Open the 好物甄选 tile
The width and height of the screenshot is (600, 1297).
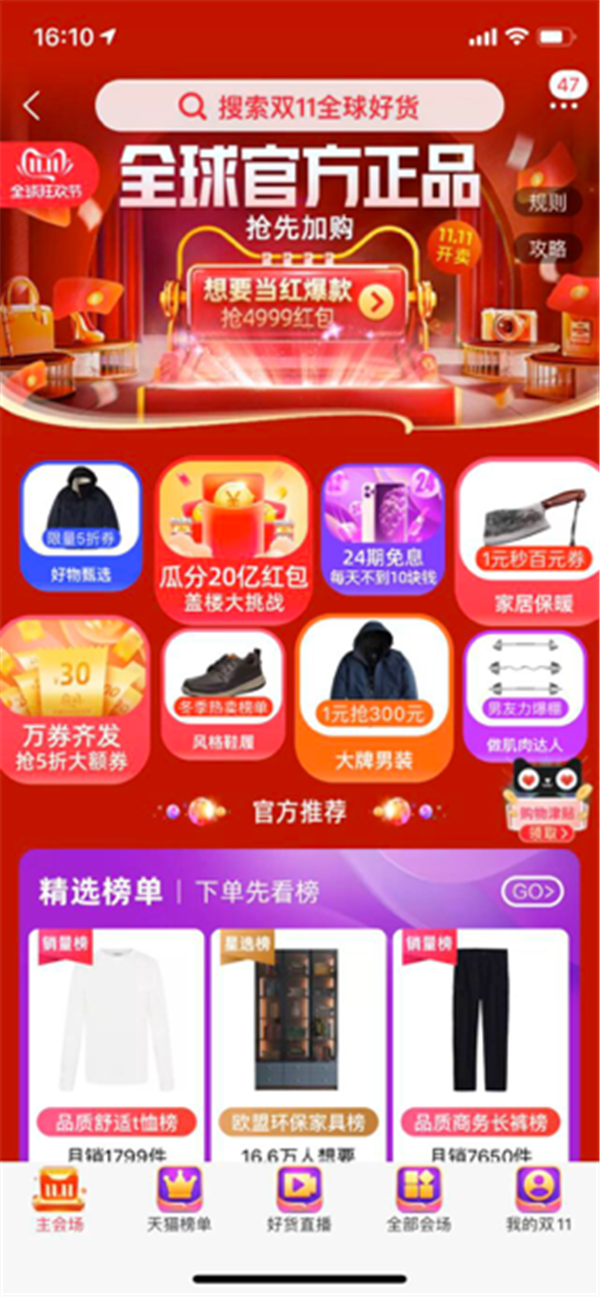(81, 527)
